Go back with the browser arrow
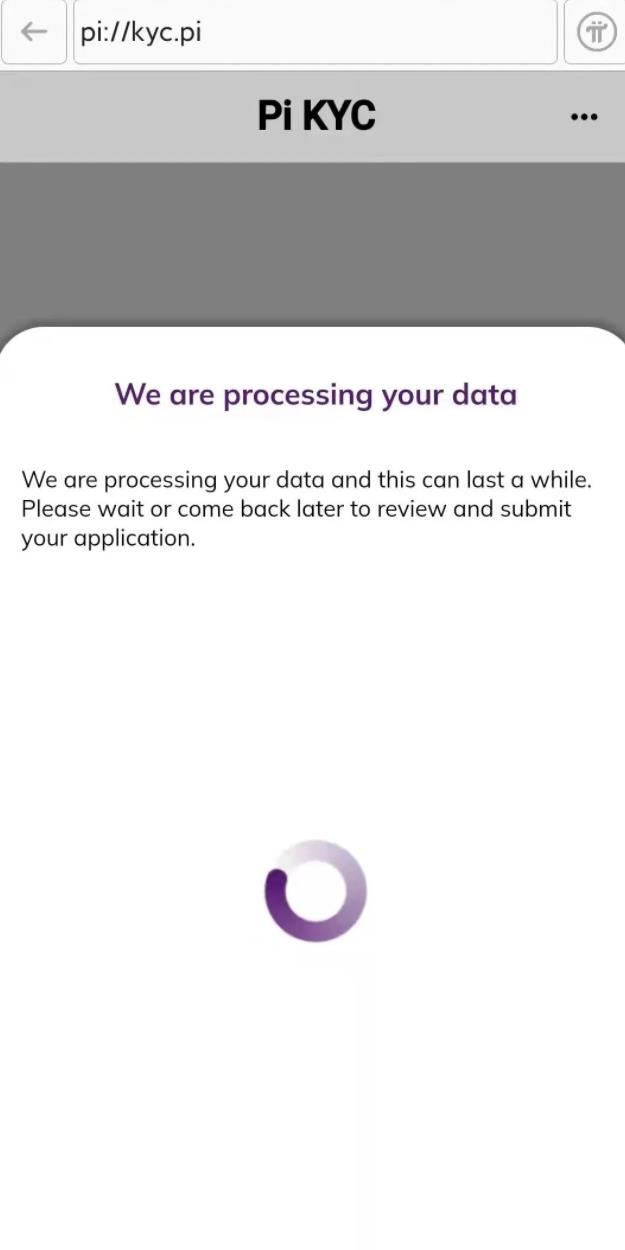Image resolution: width=625 pixels, height=1250 pixels. [x=34, y=32]
